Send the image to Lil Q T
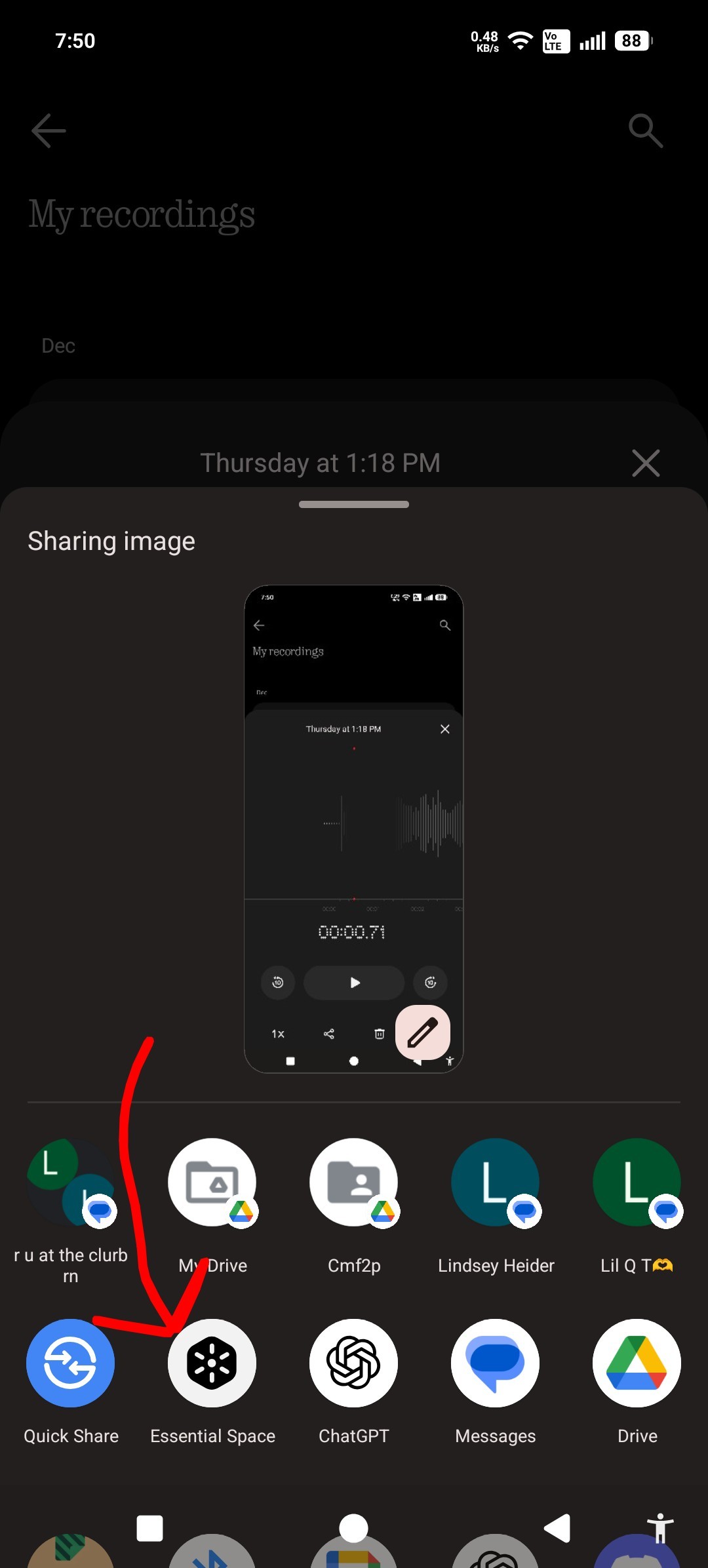This screenshot has width=708, height=1568. tap(637, 1183)
